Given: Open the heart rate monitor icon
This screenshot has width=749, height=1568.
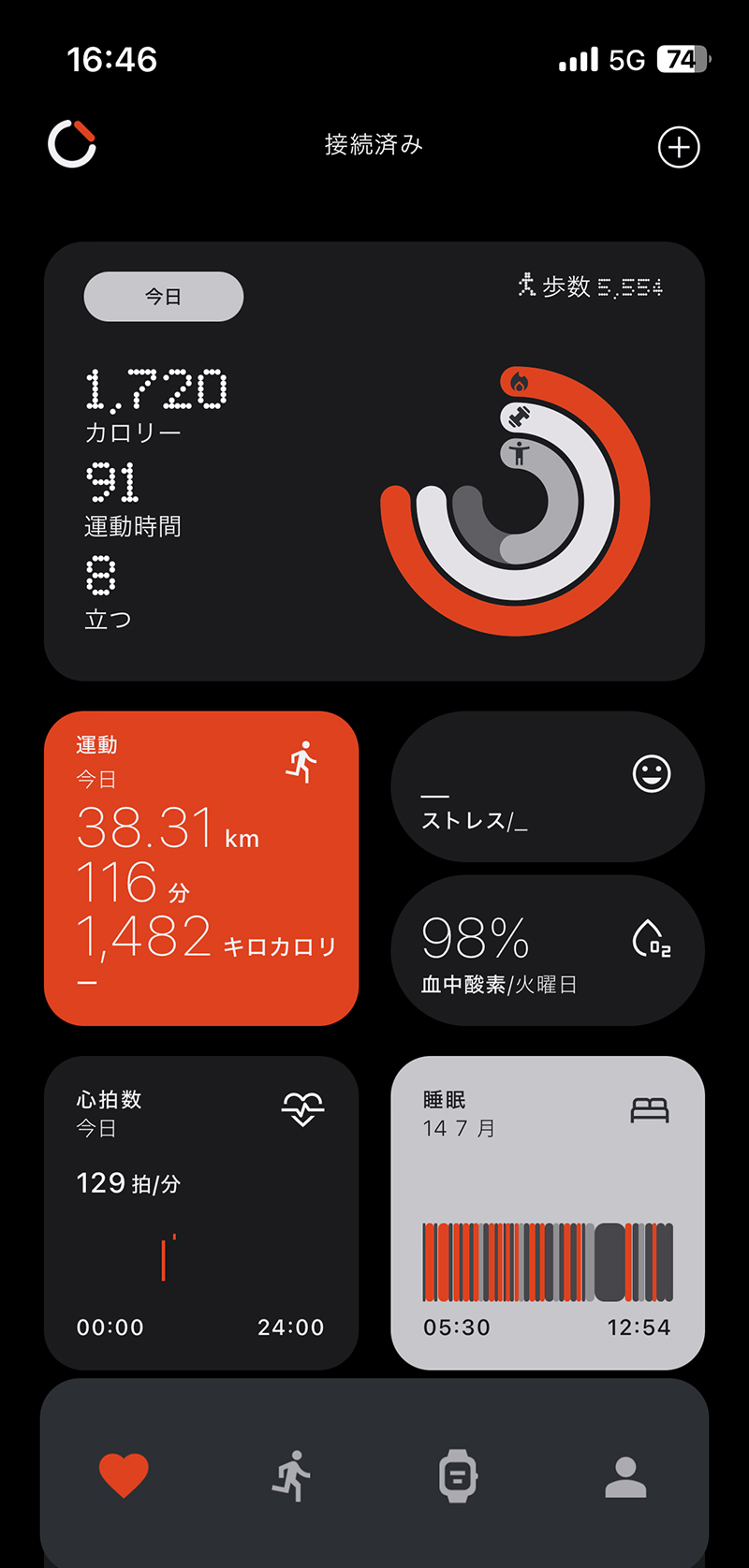Looking at the screenshot, I should tap(302, 1108).
